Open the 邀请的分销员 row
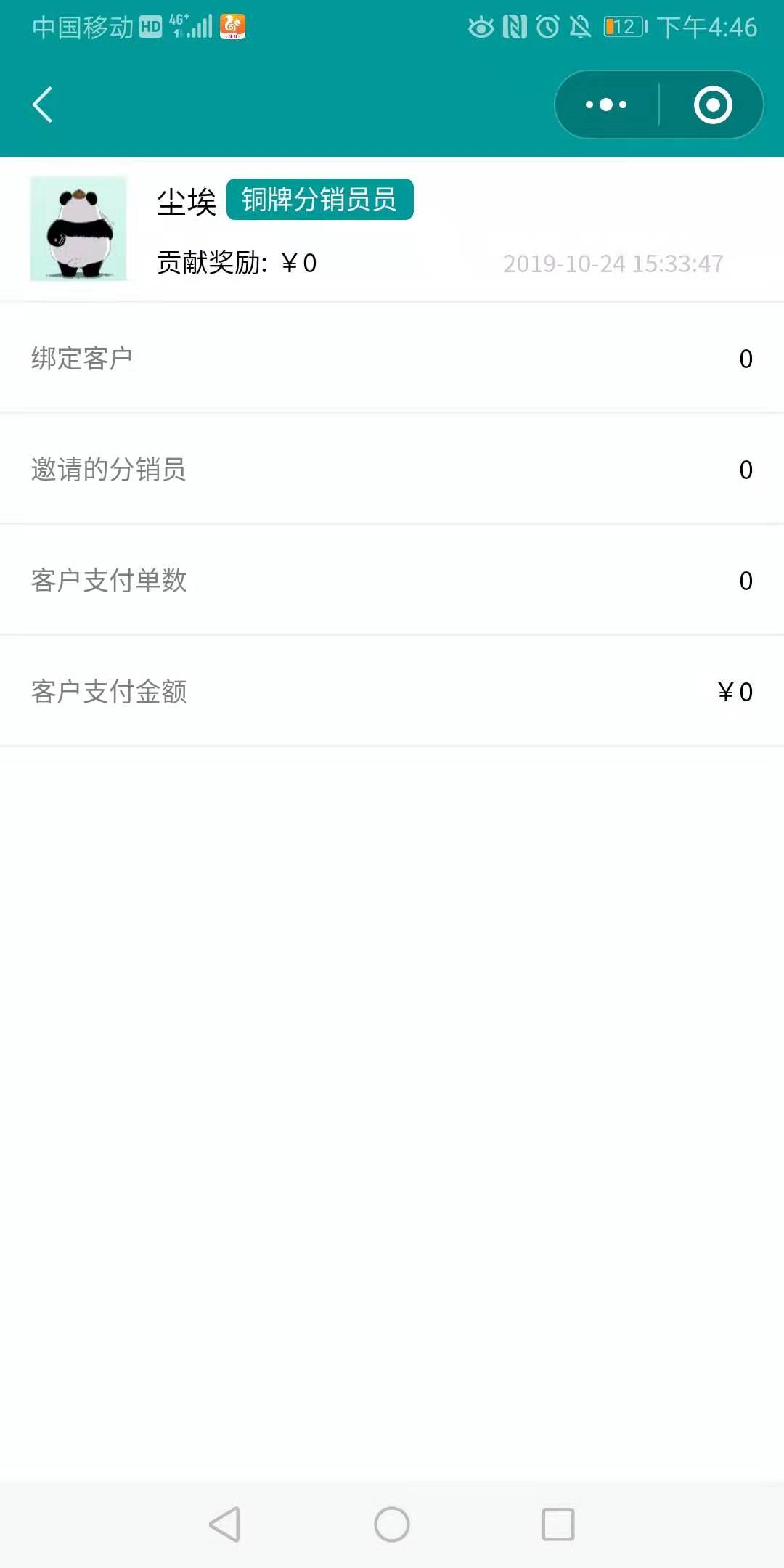This screenshot has height=1568, width=784. click(x=392, y=469)
